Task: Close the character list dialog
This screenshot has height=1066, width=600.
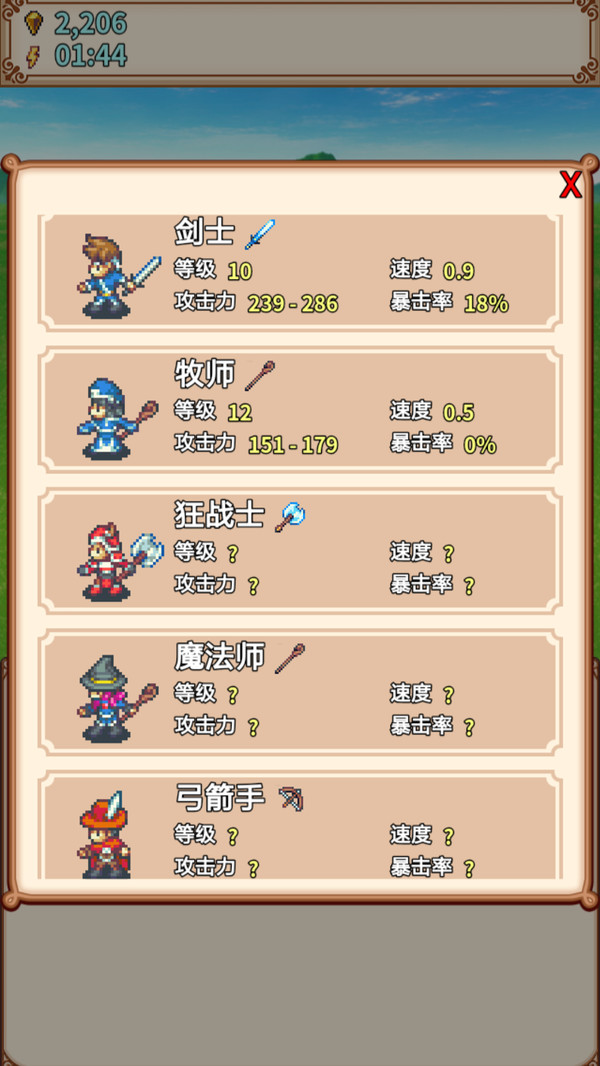Action: click(x=570, y=185)
